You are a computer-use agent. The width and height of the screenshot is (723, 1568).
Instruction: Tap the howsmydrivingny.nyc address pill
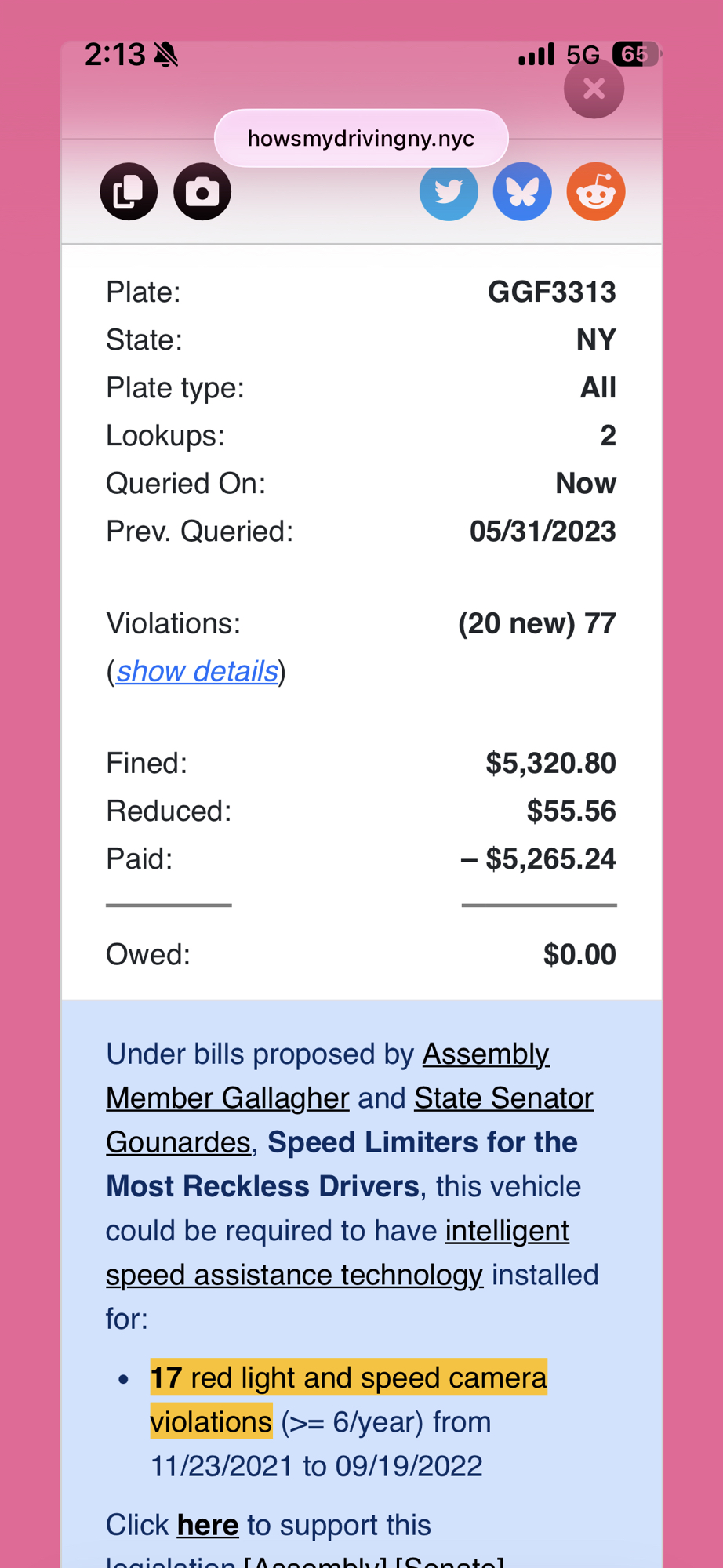(361, 139)
